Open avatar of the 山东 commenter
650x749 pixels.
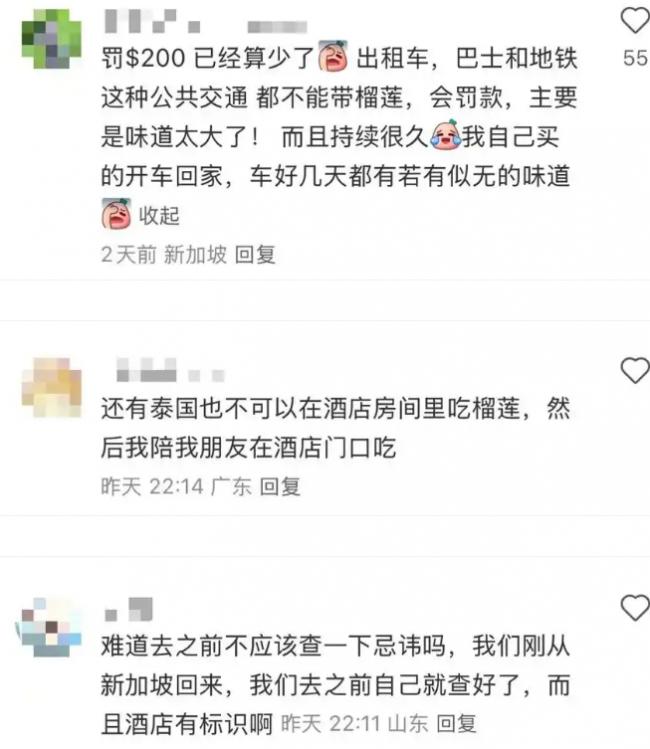point(49,626)
